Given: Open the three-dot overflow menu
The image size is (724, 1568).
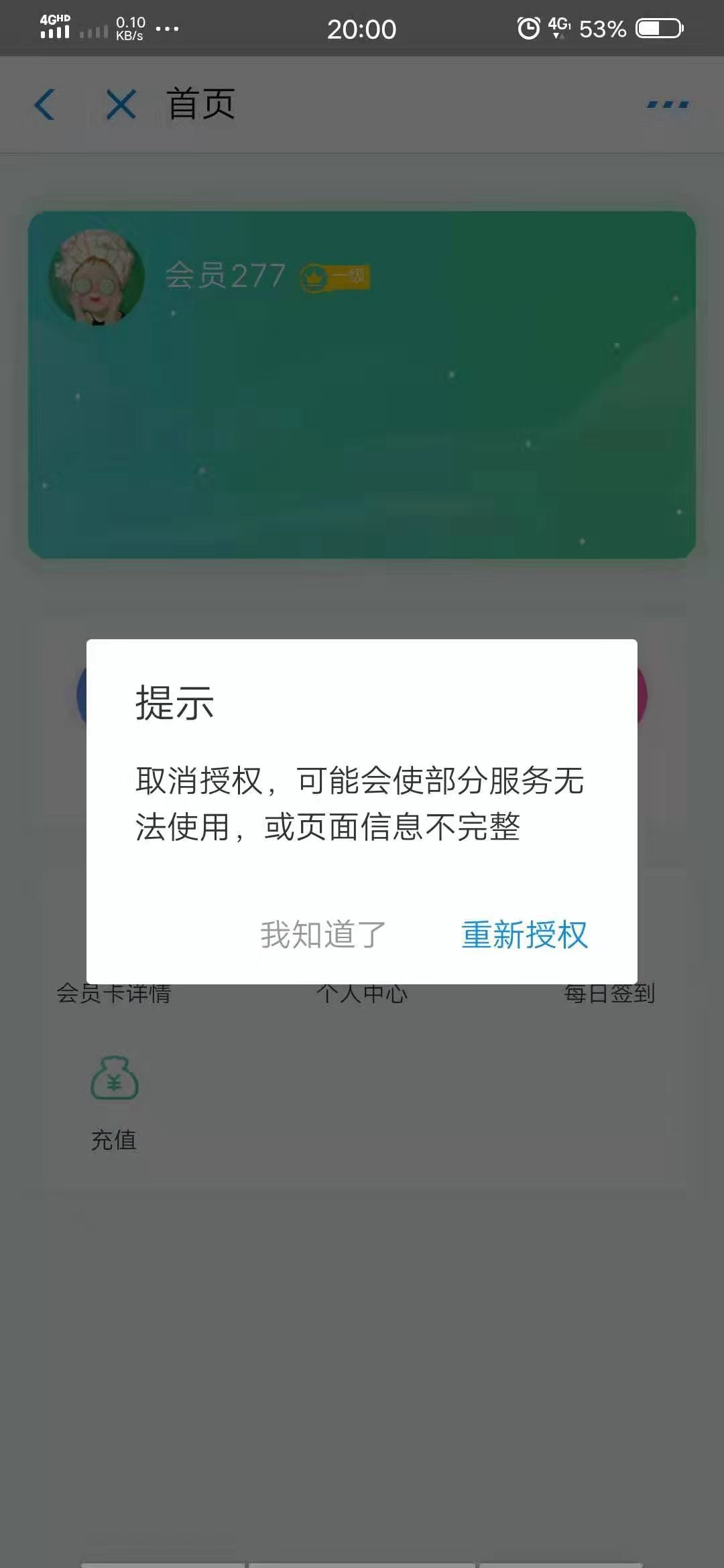Looking at the screenshot, I should (667, 105).
